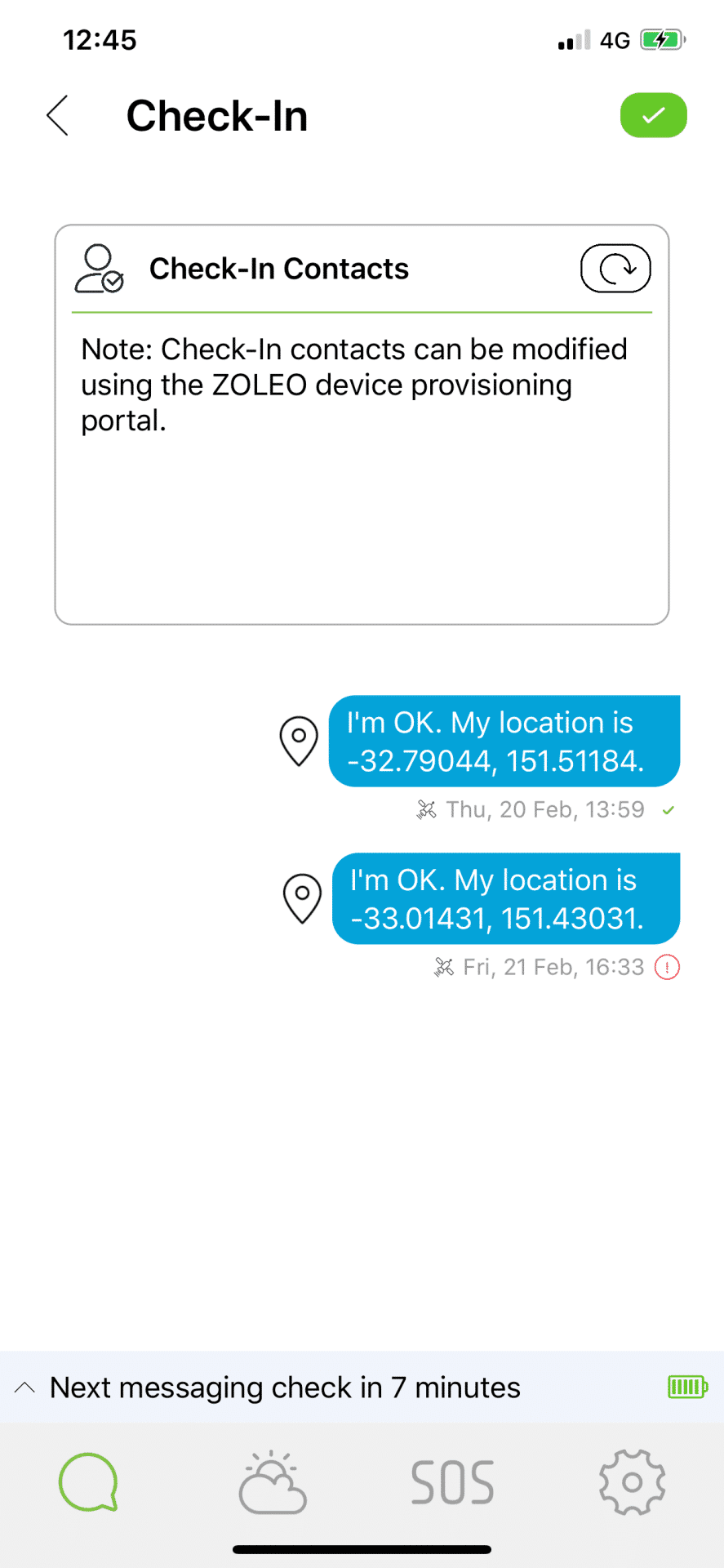Tap the red error icon on Fri message
Screen dimensions: 724x1568
pyautogui.click(x=667, y=968)
